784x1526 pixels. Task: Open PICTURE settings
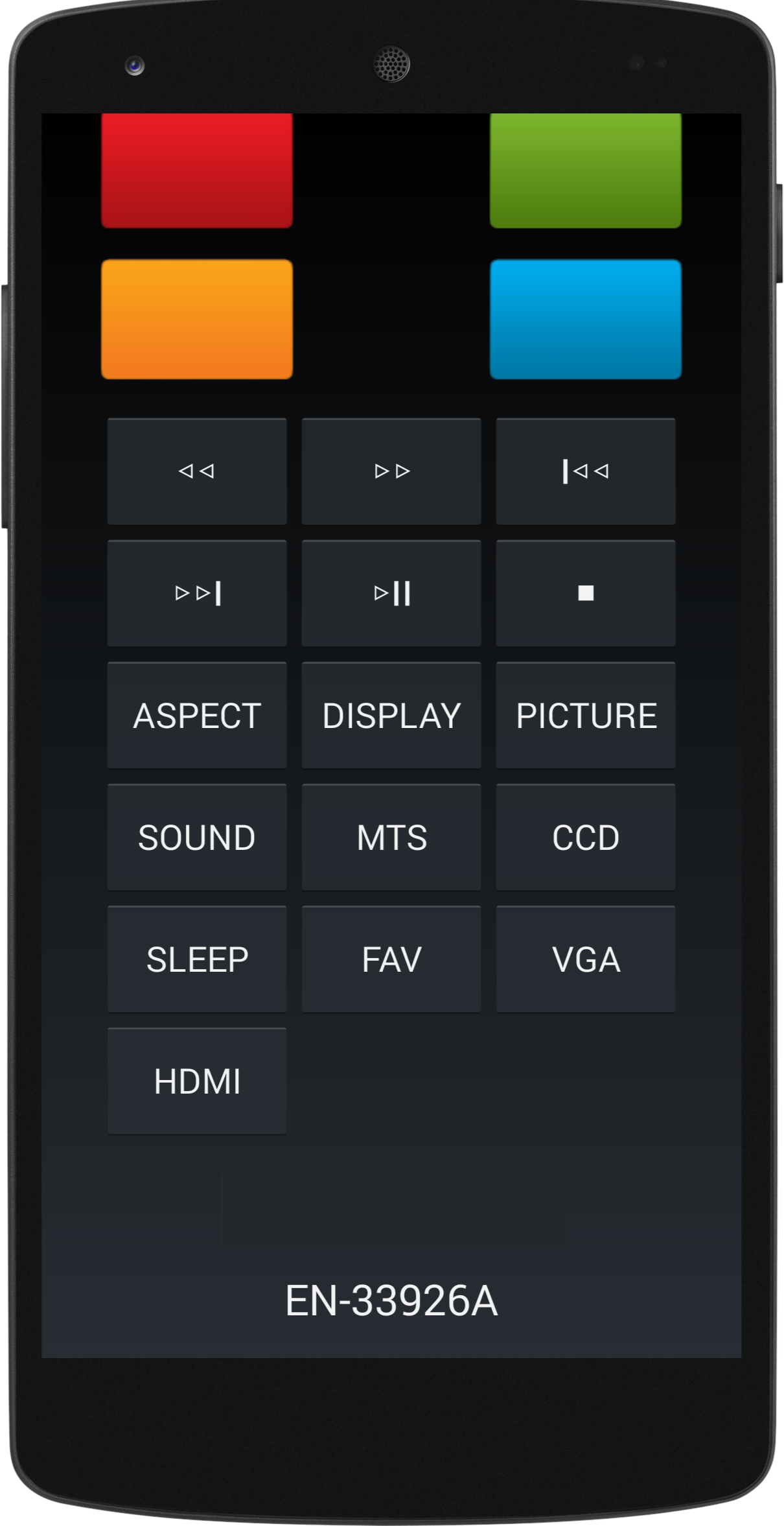(585, 715)
